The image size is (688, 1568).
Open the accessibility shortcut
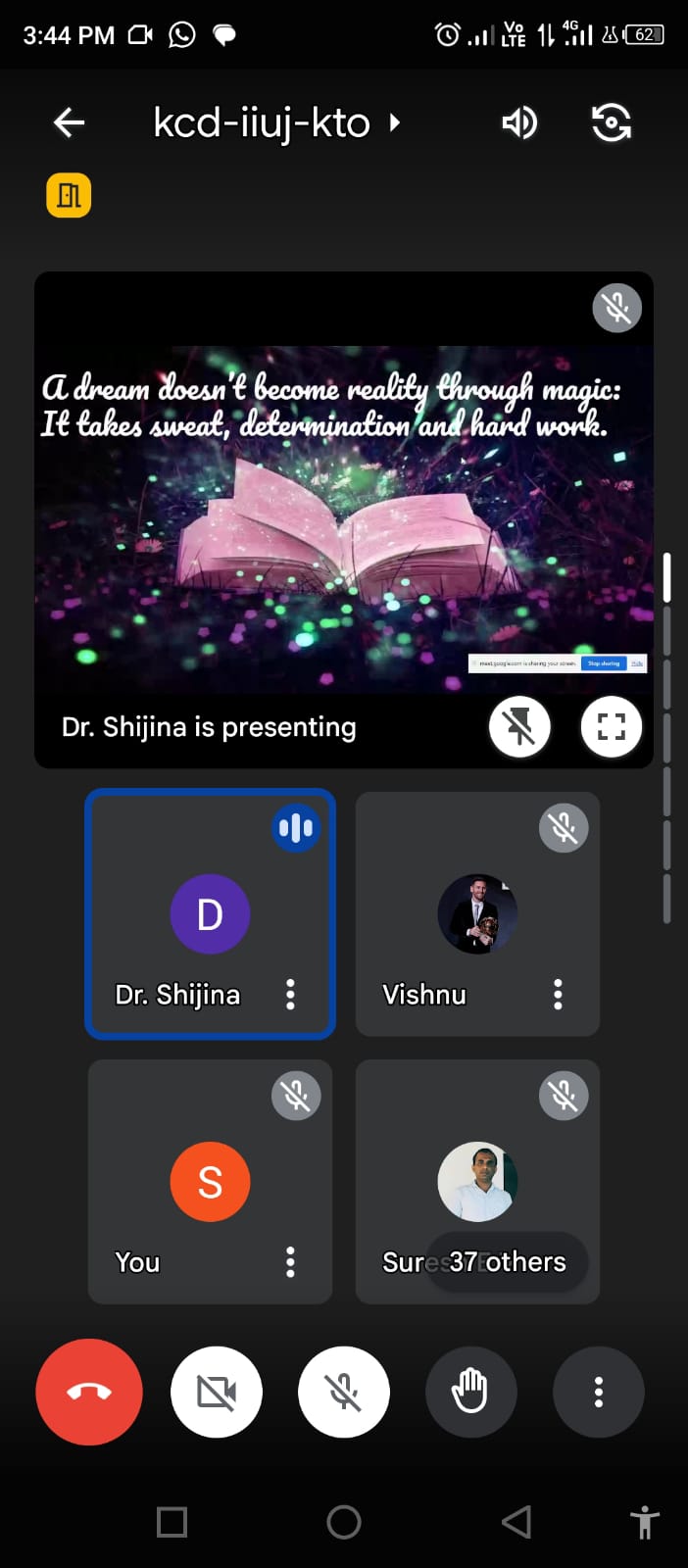(644, 1522)
